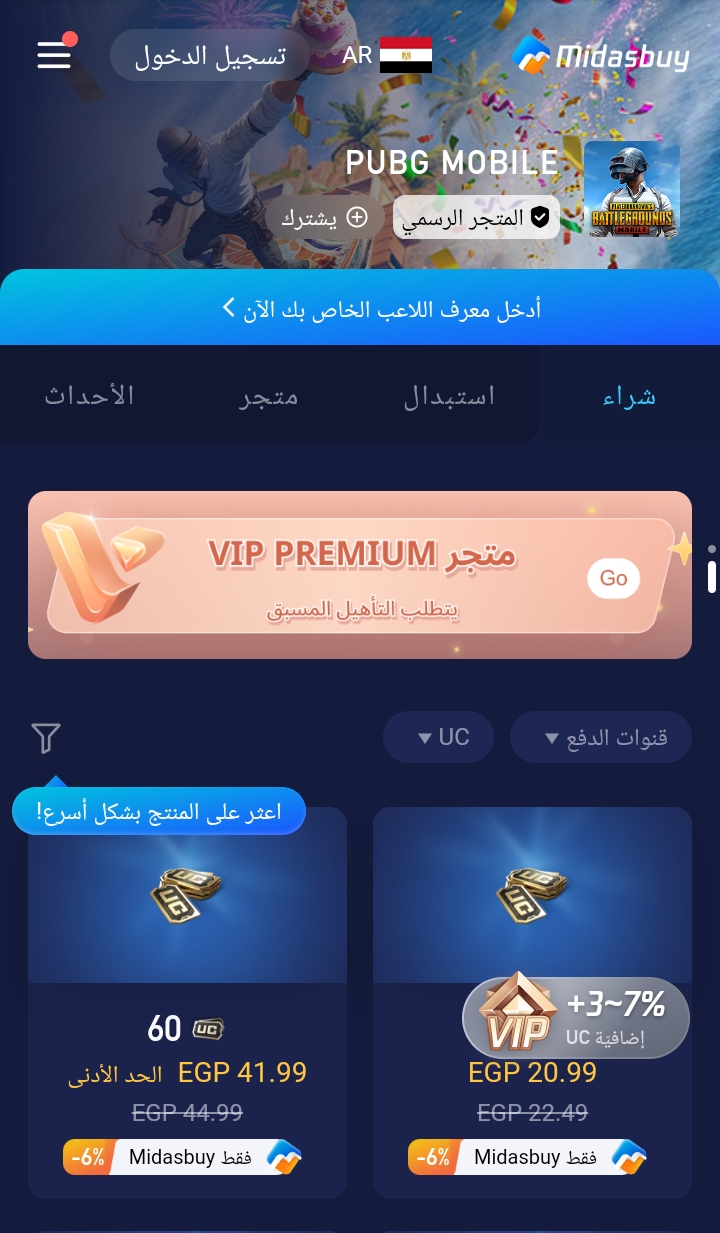Image resolution: width=720 pixels, height=1233 pixels.
Task: Tap the Midasbuy logo
Action: point(602,55)
